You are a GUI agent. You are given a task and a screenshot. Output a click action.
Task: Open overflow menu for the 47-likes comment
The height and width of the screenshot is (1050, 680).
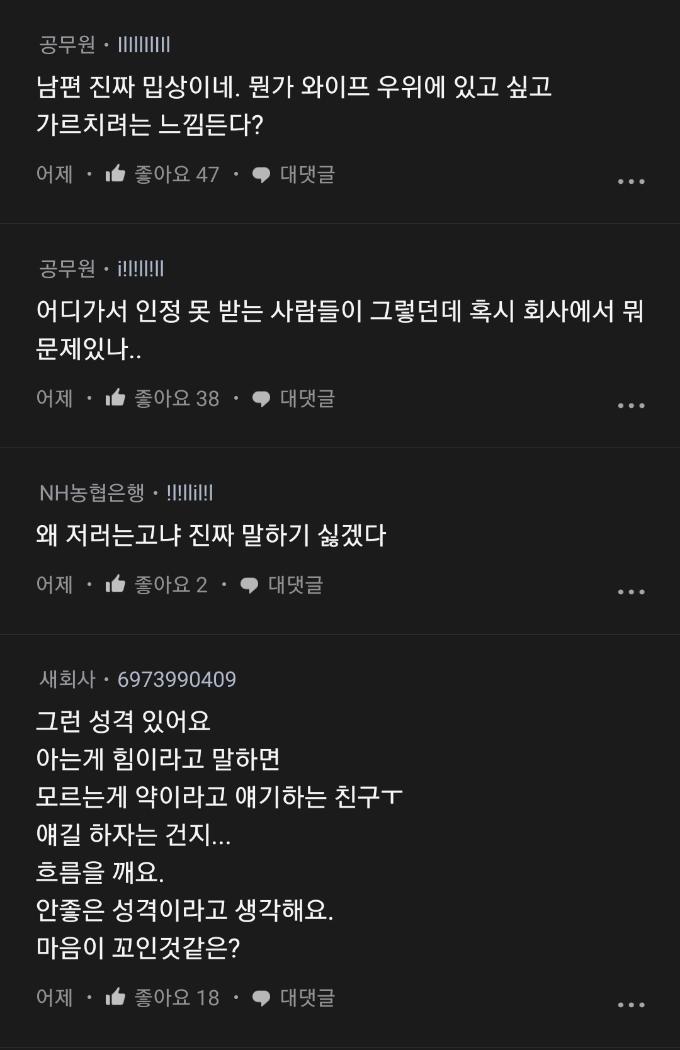631,181
